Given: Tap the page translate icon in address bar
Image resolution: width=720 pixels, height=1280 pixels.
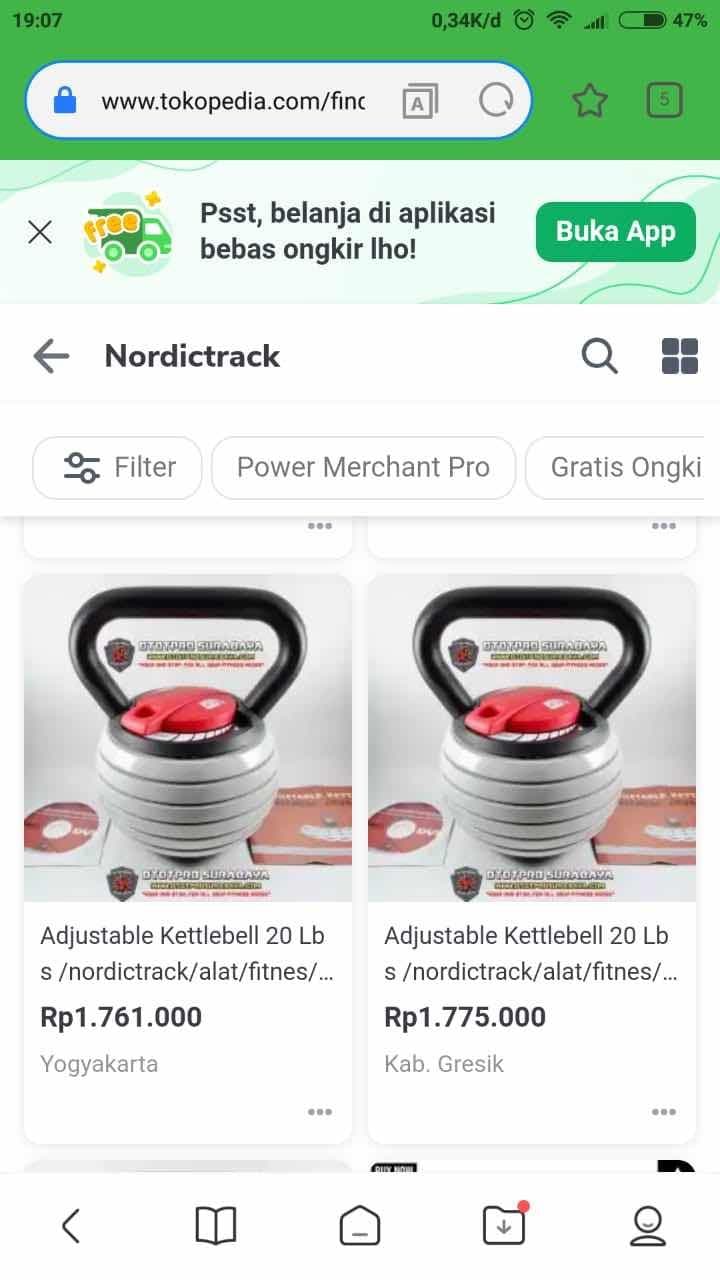Looking at the screenshot, I should point(420,100).
